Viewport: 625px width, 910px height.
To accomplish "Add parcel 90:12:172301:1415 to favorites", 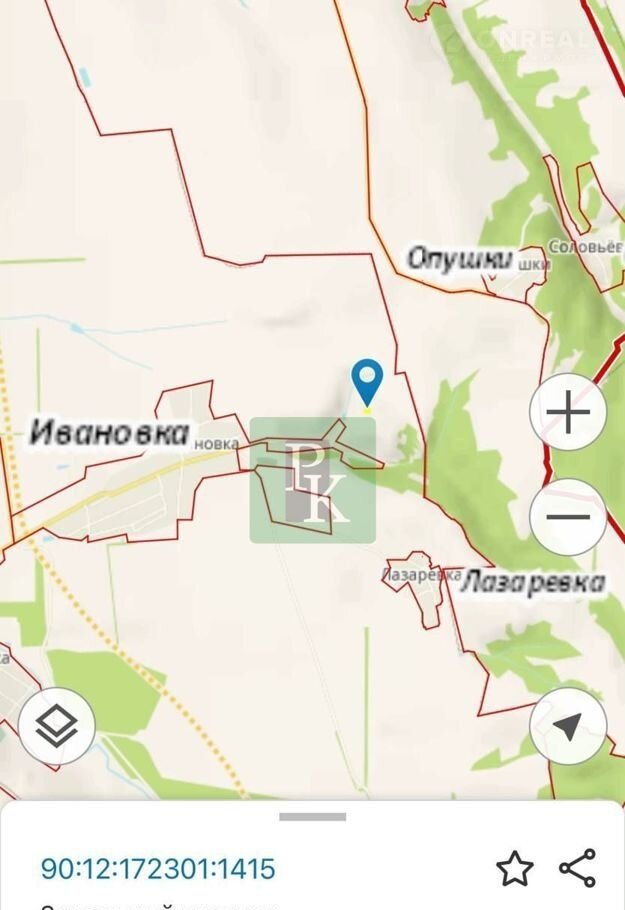I will pyautogui.click(x=515, y=868).
